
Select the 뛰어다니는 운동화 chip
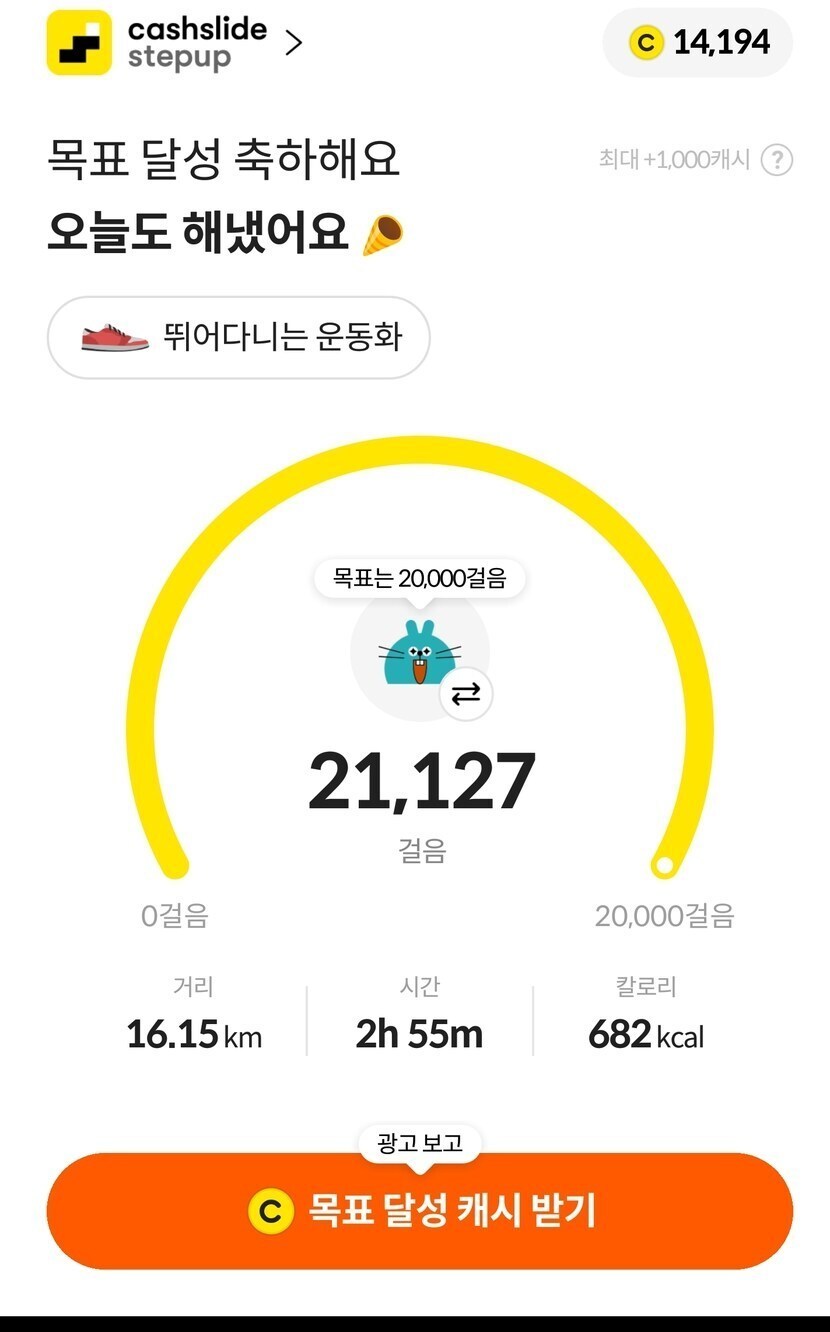pos(239,337)
